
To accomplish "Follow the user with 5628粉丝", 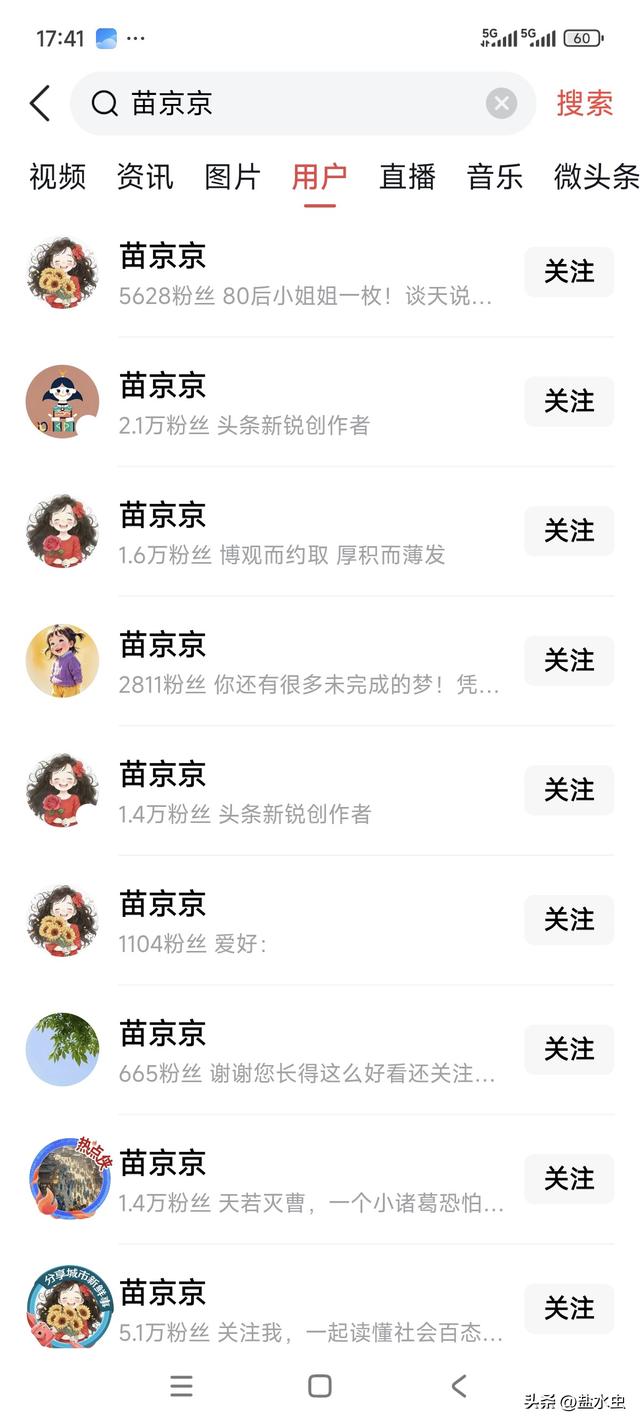I will pyautogui.click(x=568, y=272).
